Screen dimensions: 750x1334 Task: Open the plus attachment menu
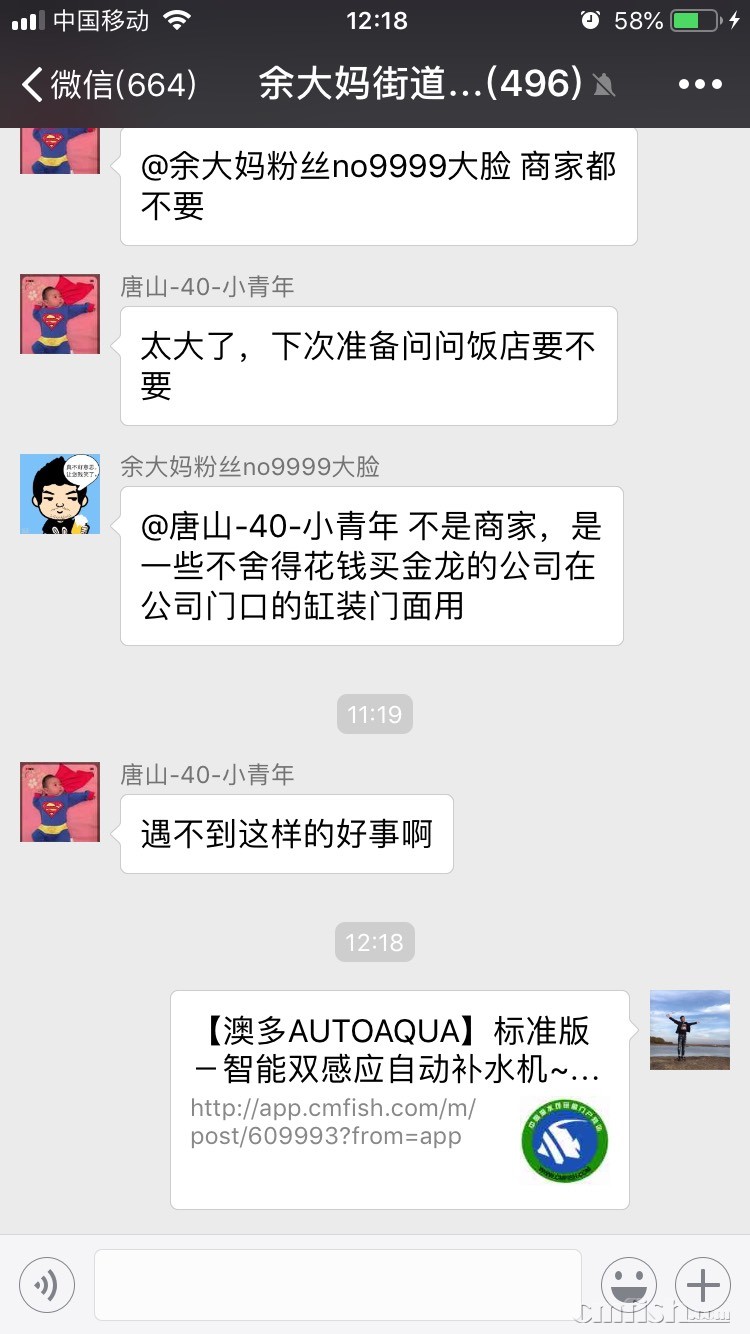pyautogui.click(x=703, y=1284)
